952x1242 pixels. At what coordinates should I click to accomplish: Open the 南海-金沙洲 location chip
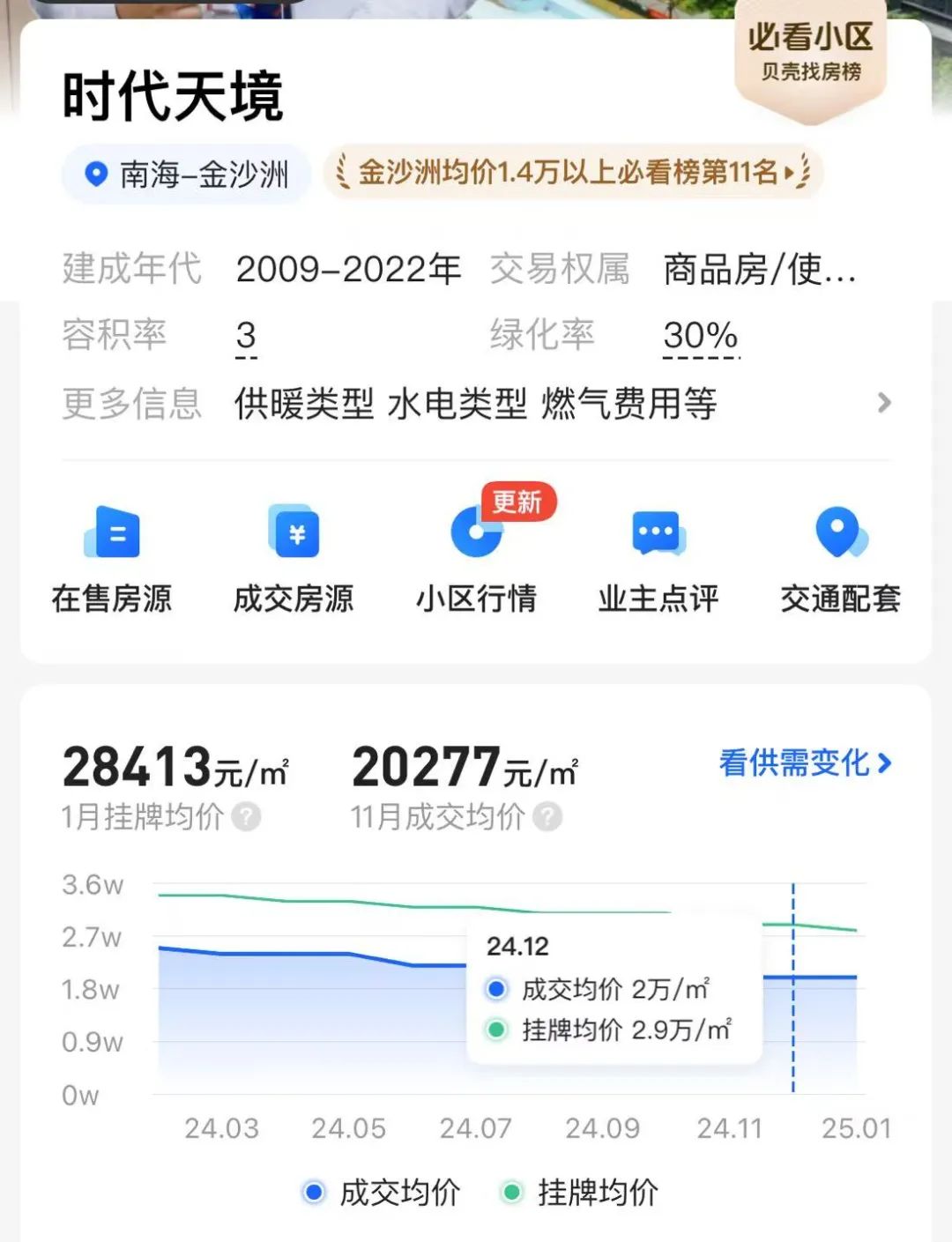(186, 175)
